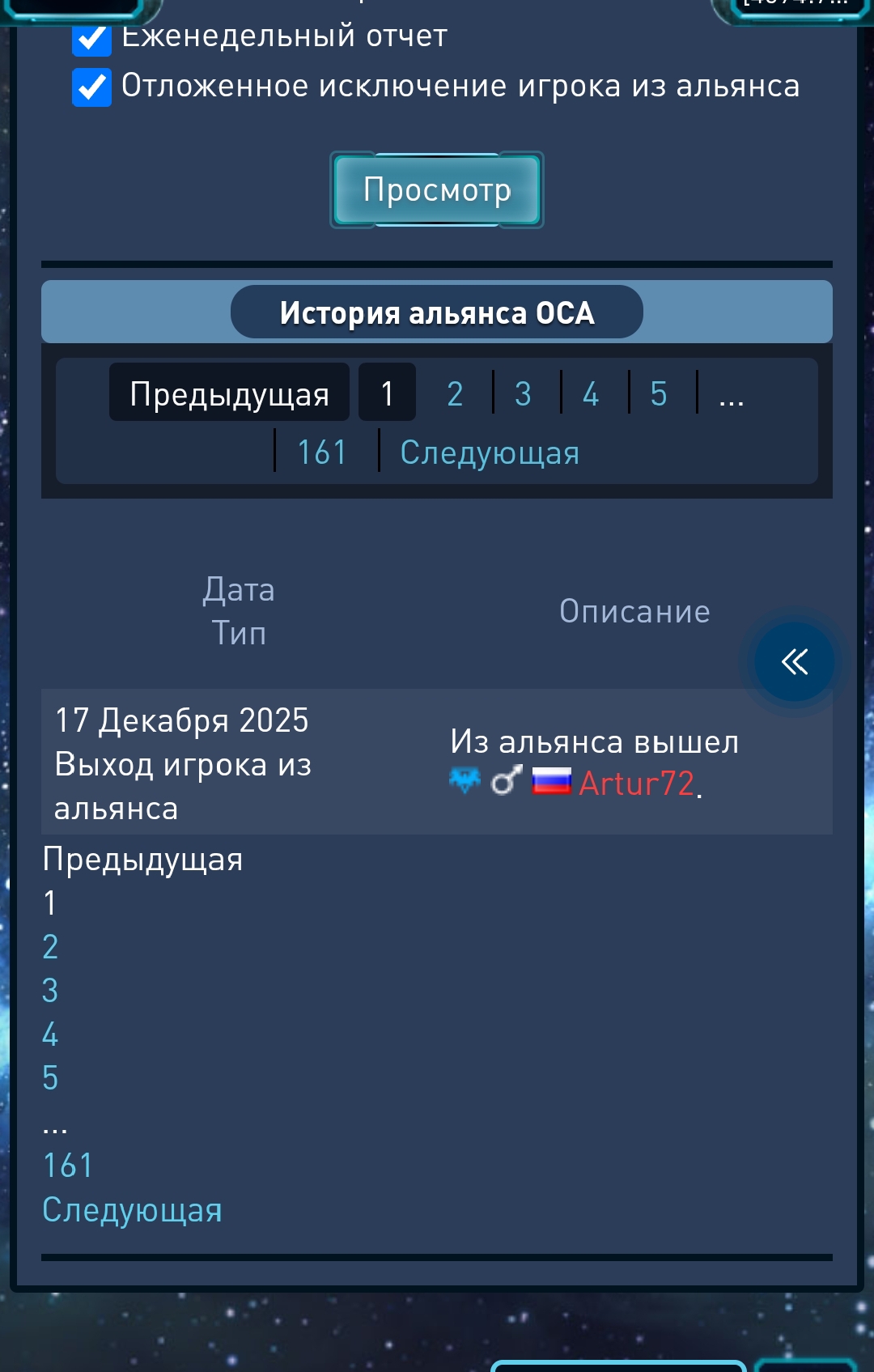This screenshot has width=874, height=1372.
Task: Select page 4 in the top pagination
Action: point(591,394)
